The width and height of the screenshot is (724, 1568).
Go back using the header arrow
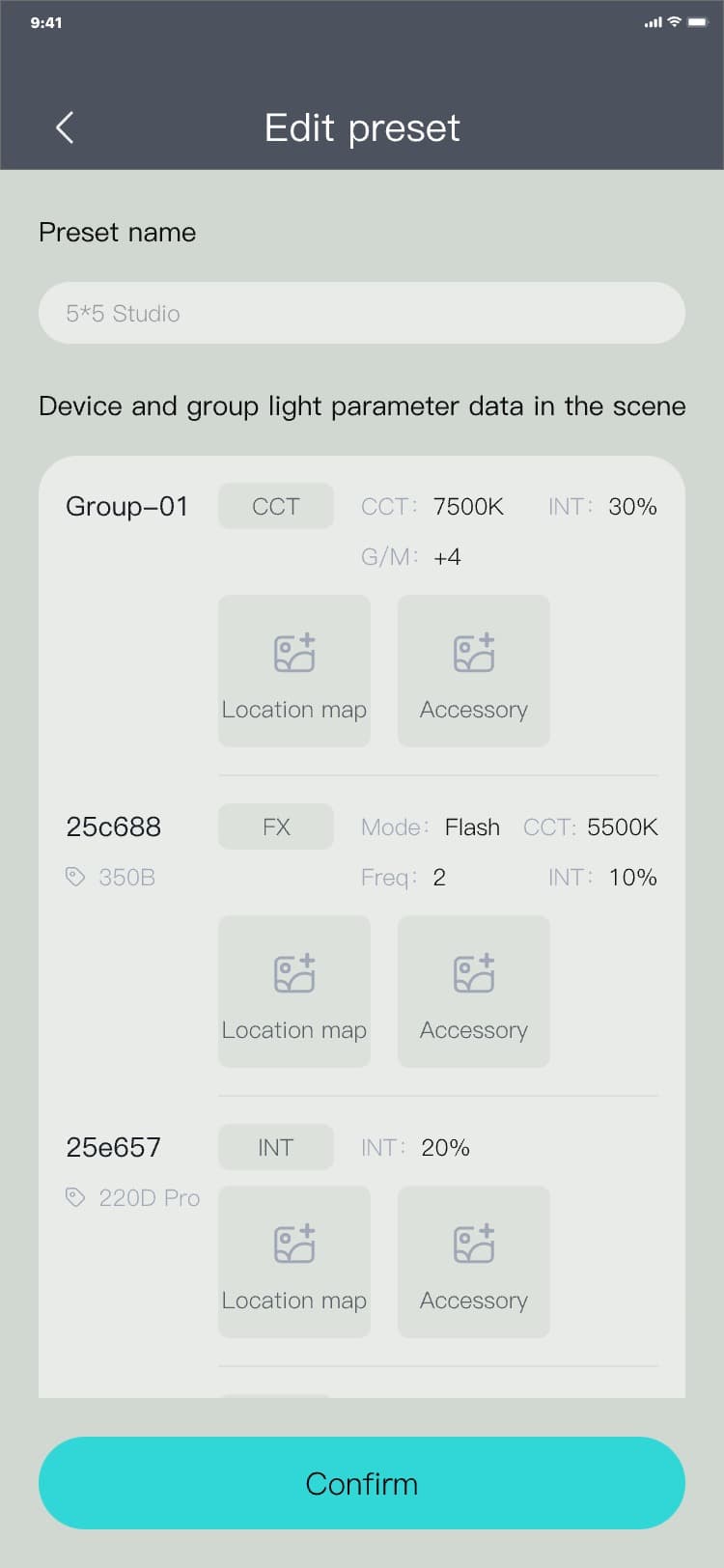click(65, 127)
